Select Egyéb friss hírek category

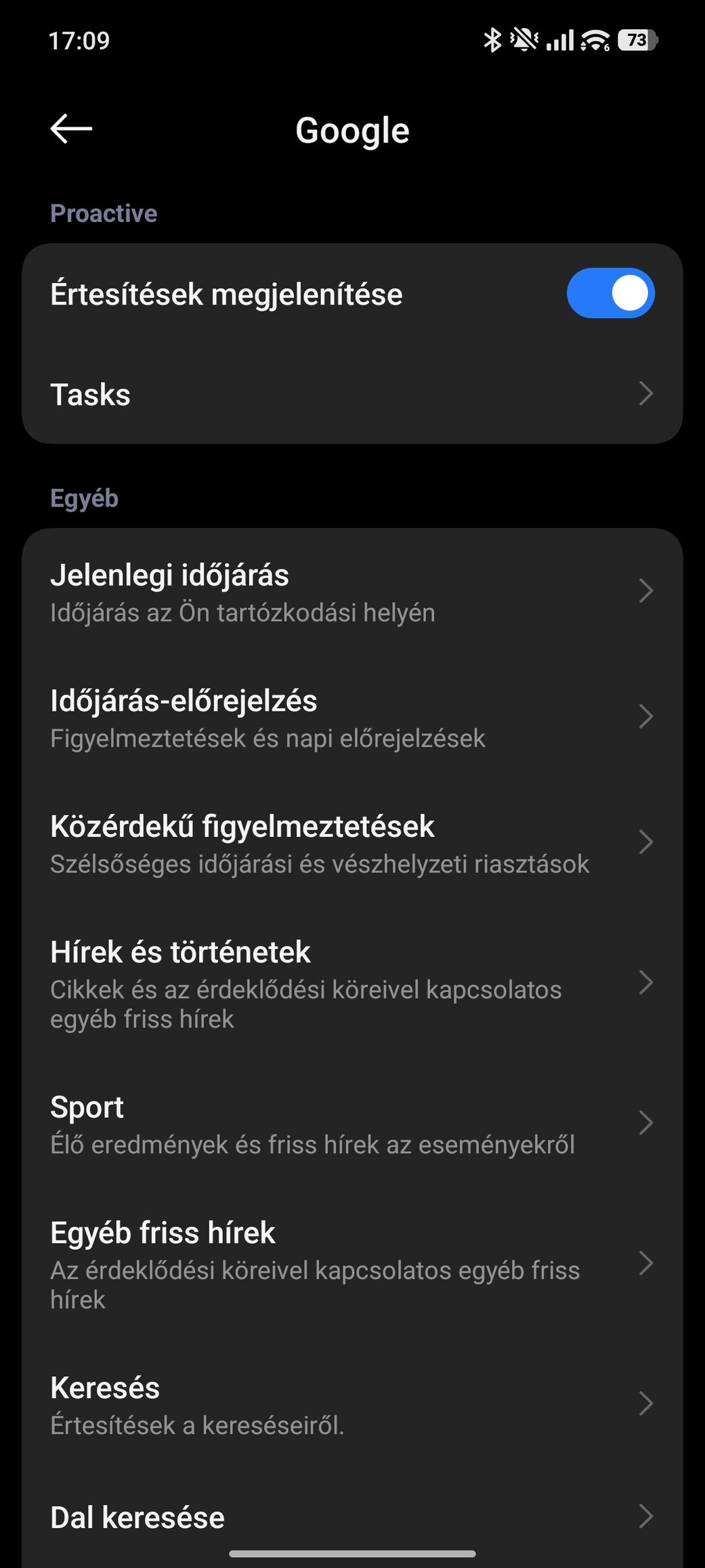[352, 1264]
